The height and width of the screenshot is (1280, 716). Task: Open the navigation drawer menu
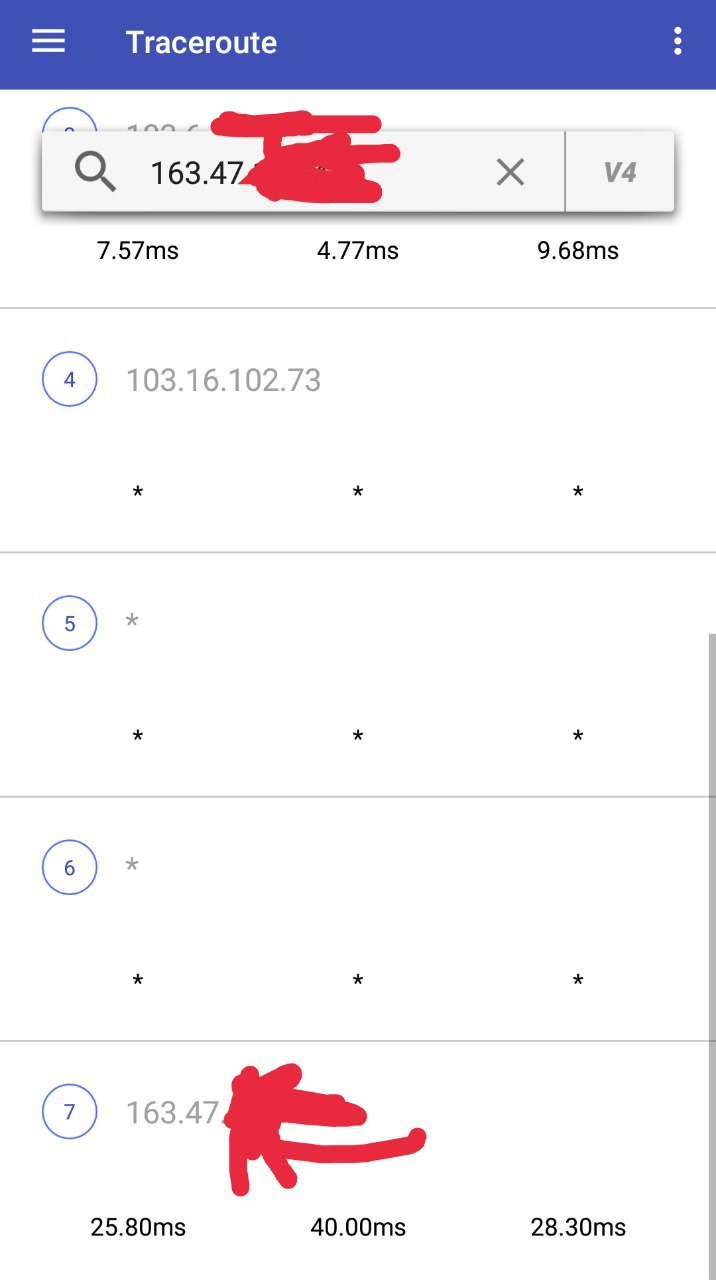(x=48, y=41)
